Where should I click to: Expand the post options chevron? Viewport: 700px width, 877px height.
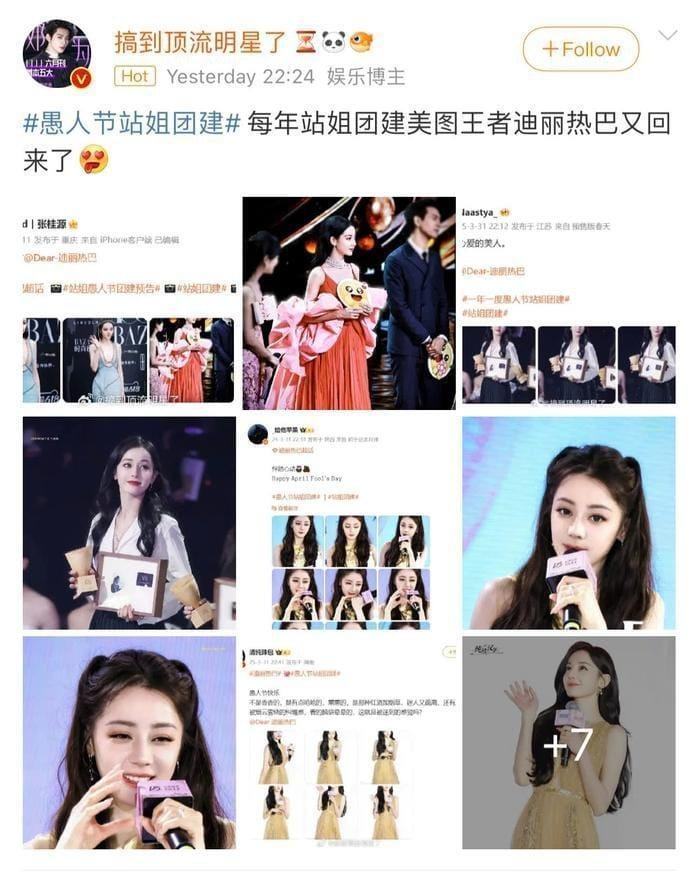(667, 36)
